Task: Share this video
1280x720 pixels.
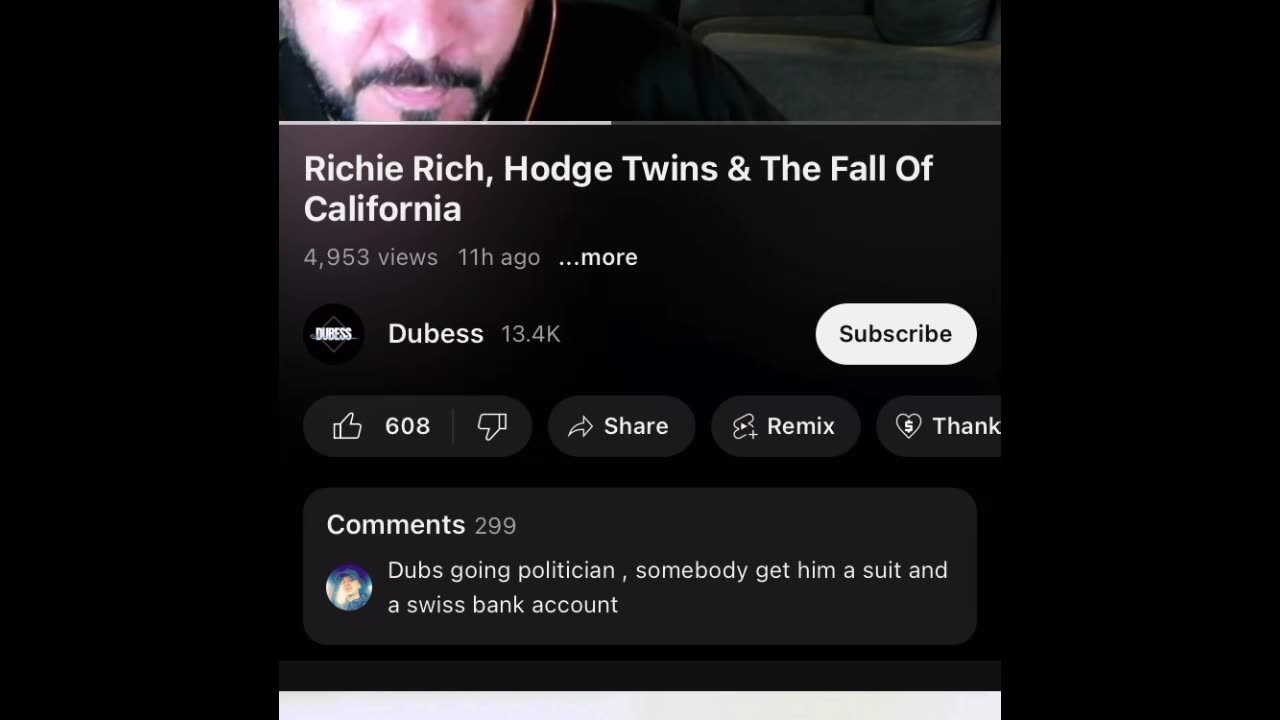Action: (621, 426)
